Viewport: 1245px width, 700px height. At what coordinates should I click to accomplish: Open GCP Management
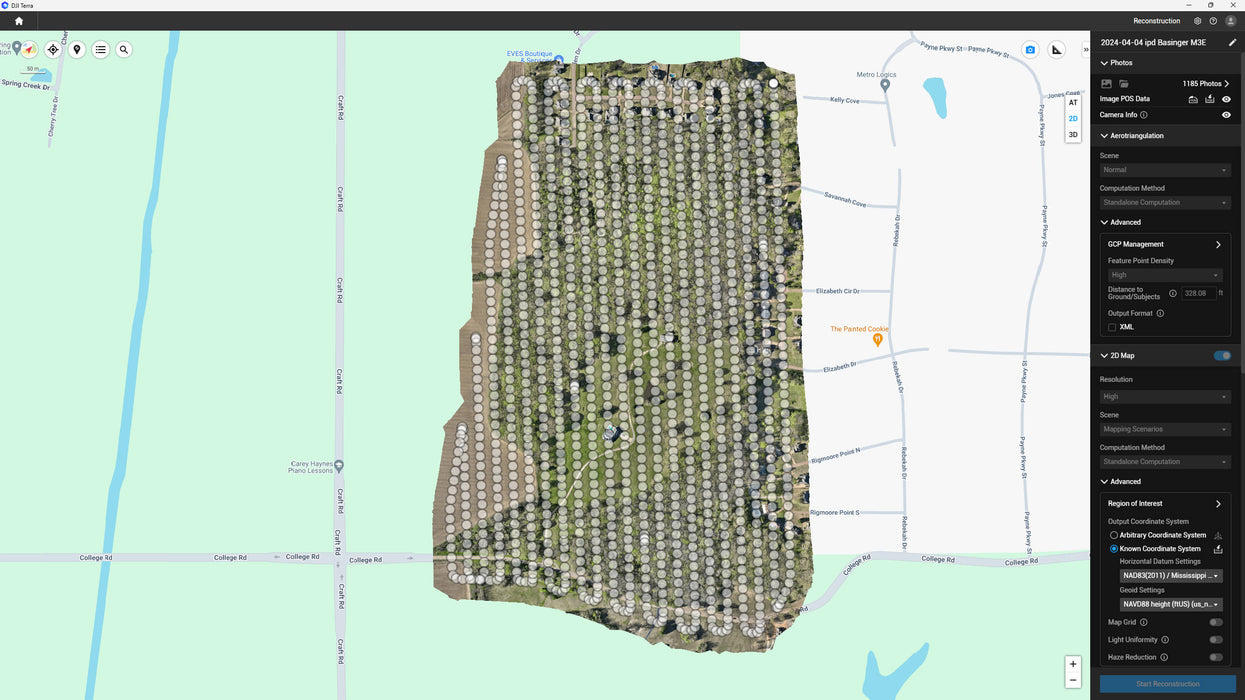(x=1165, y=244)
